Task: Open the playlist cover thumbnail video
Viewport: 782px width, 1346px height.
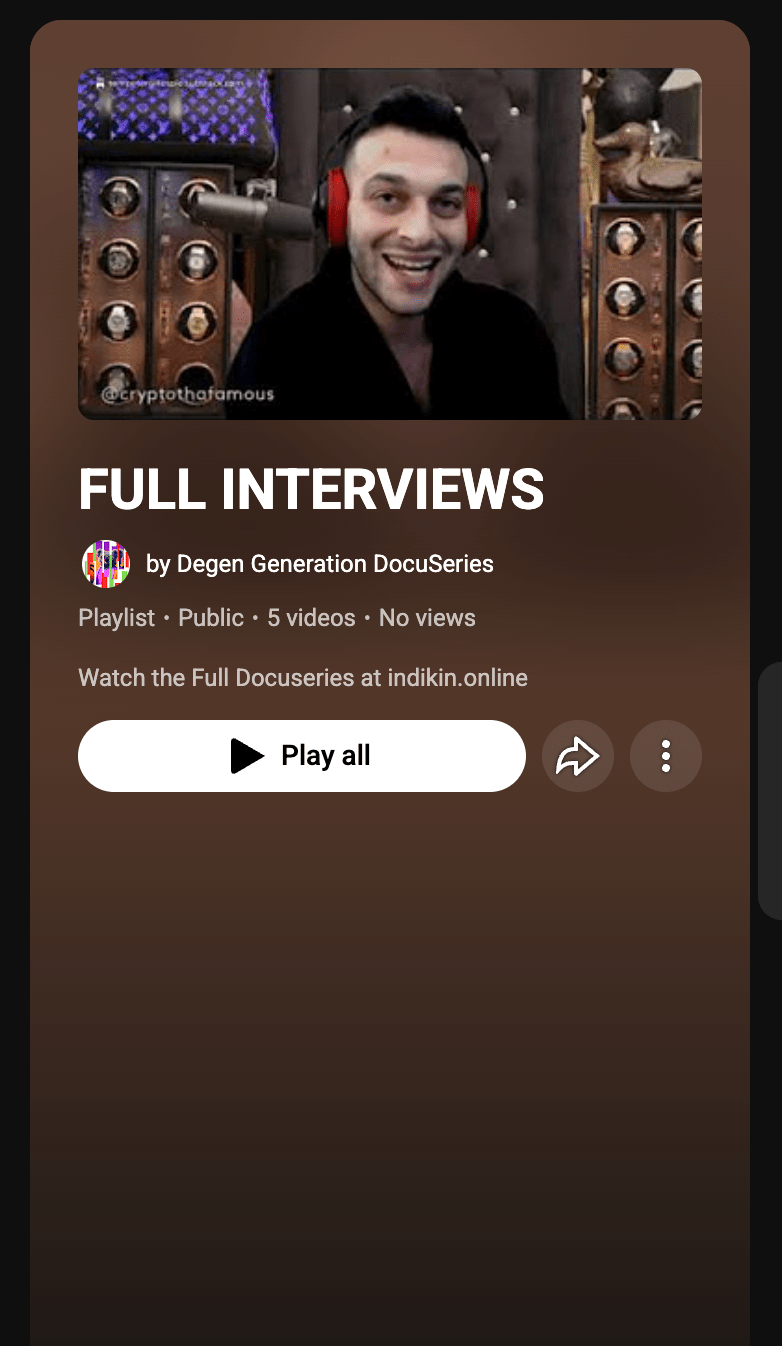Action: tap(390, 242)
